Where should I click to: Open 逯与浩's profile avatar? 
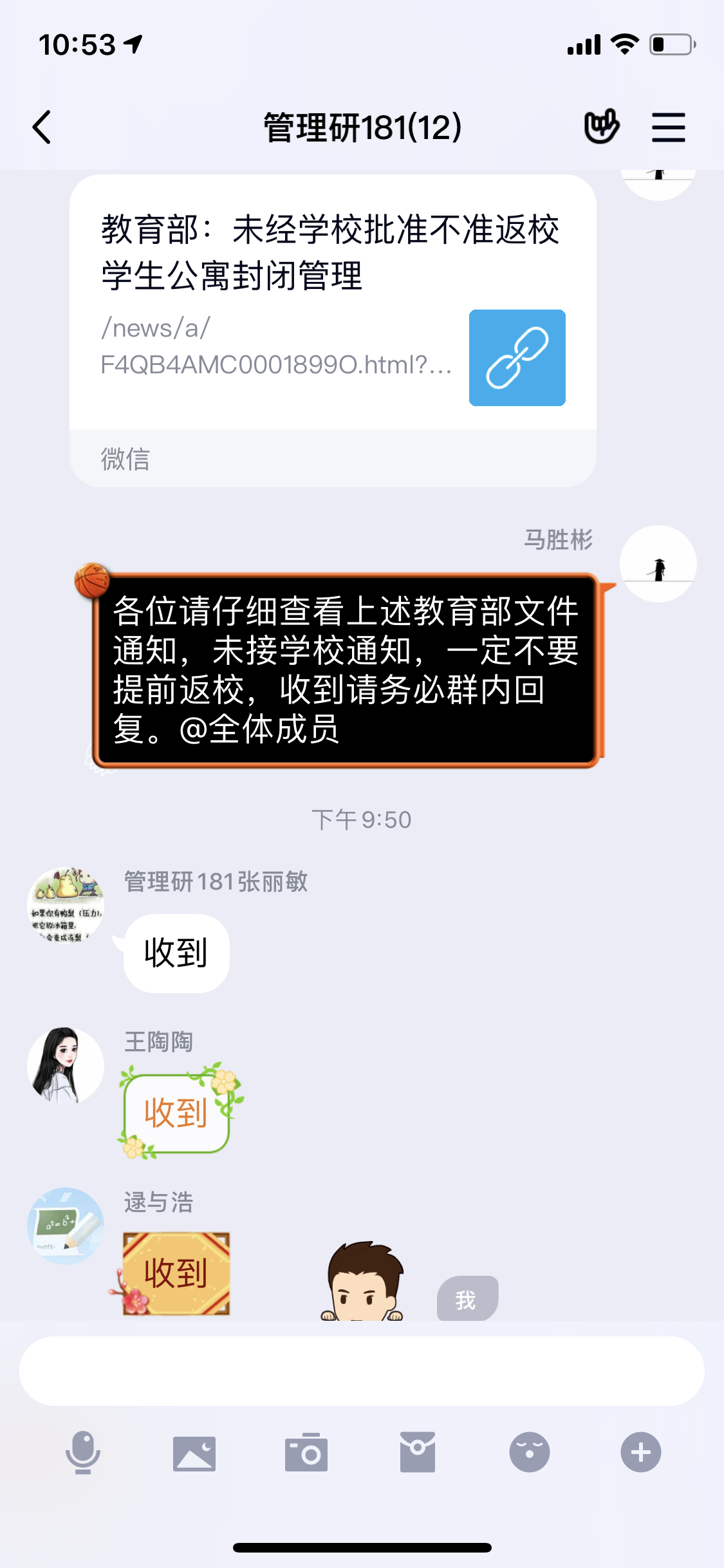coord(66,1226)
